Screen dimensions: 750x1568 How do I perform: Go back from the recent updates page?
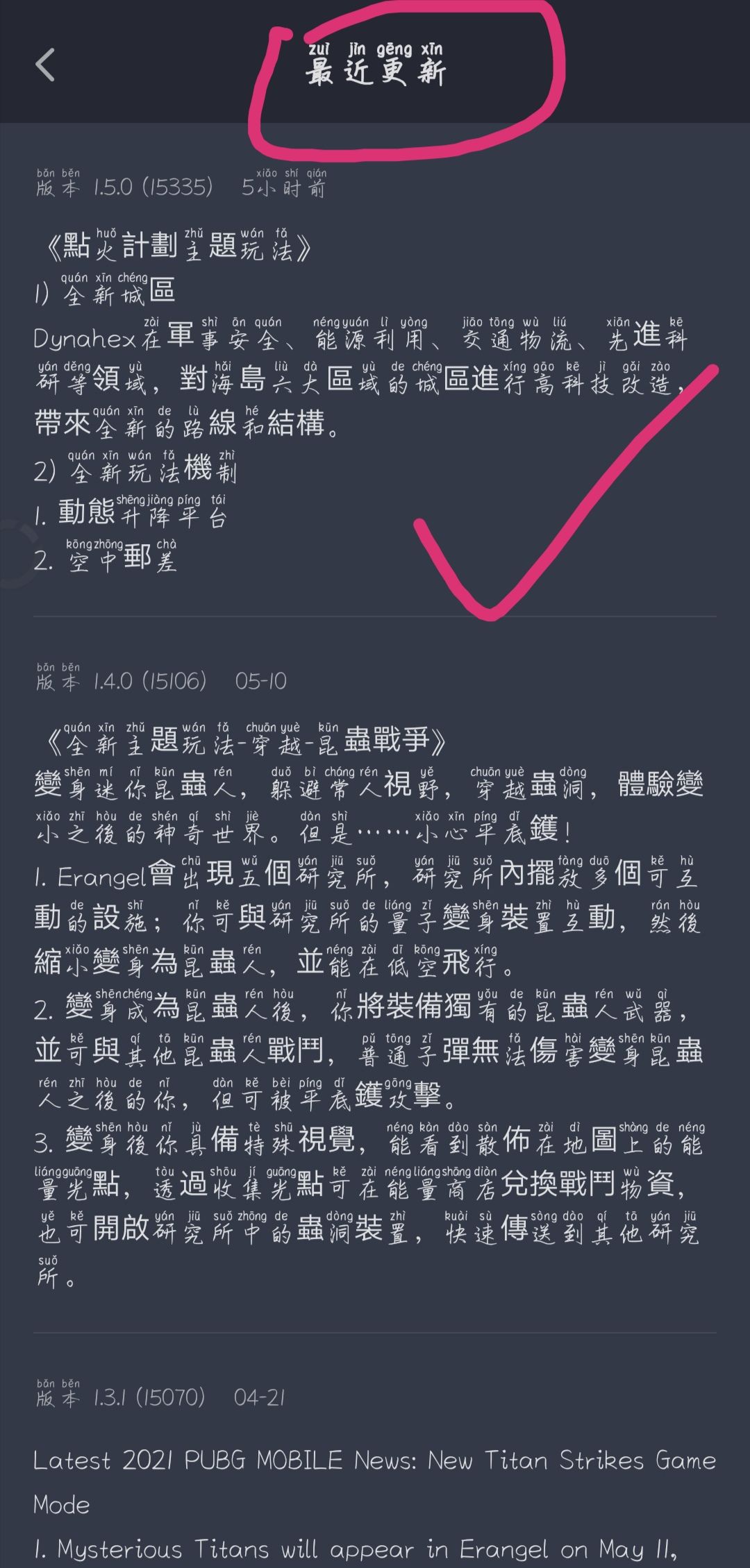tap(45, 65)
